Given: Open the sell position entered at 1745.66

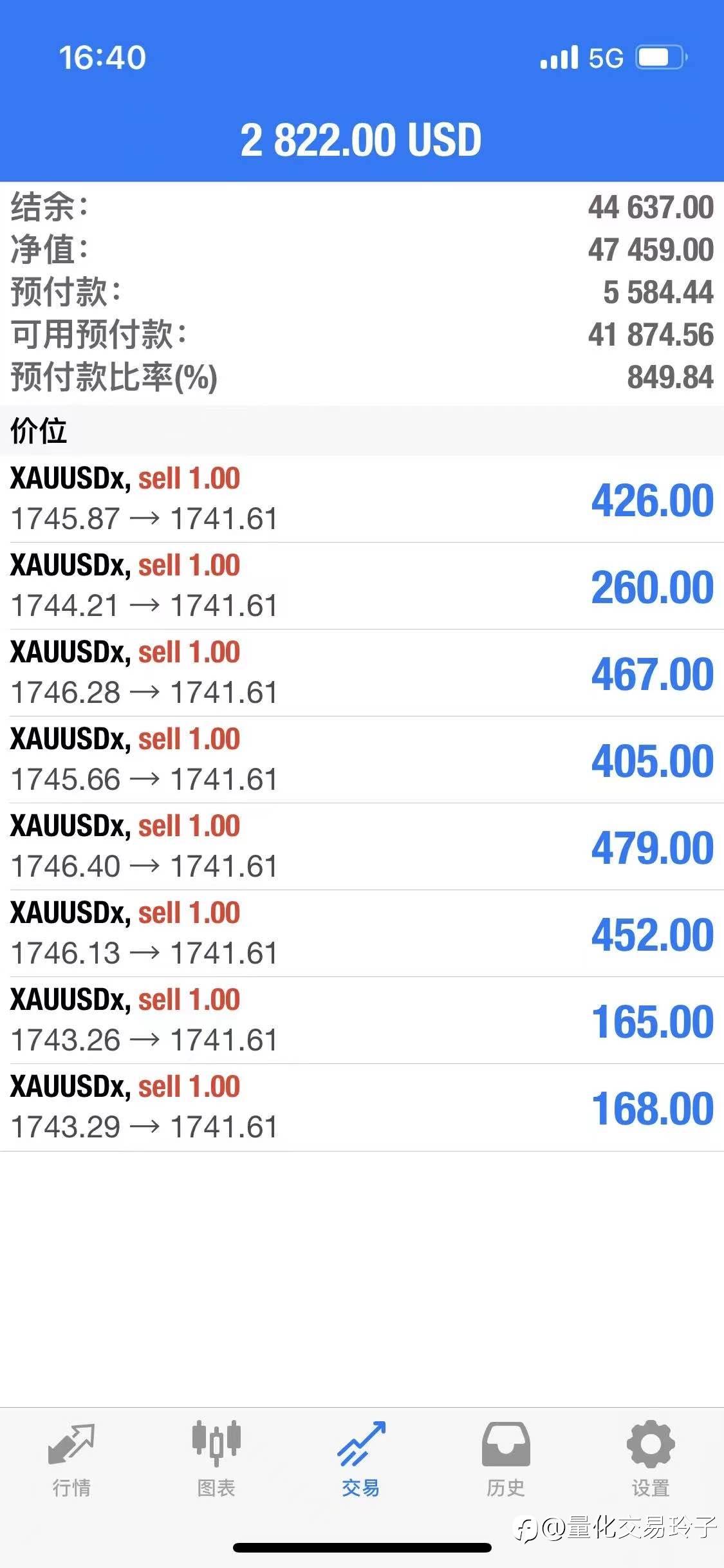Looking at the screenshot, I should 362,760.
